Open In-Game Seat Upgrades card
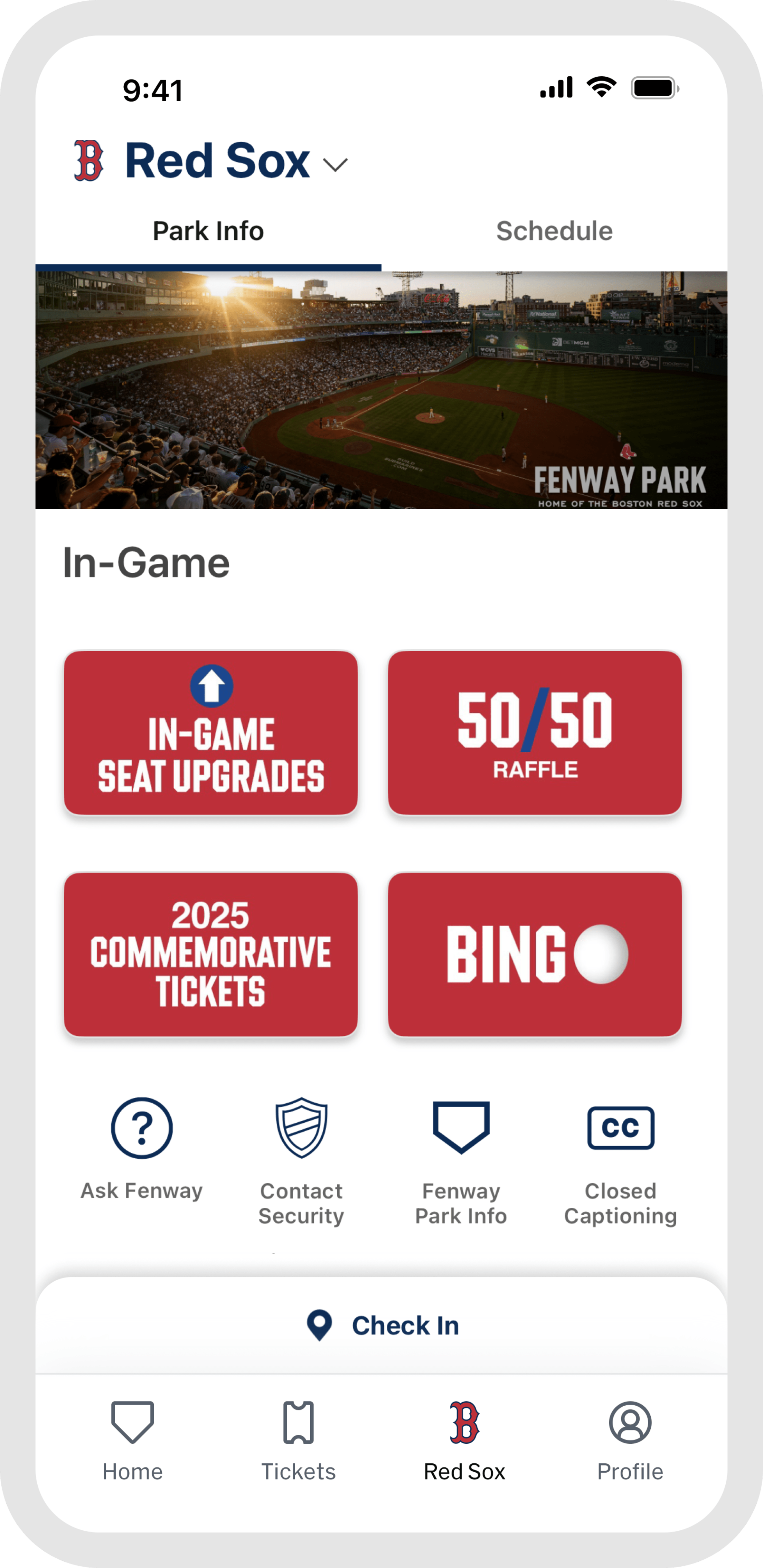Screen dimensions: 763x1568 coord(211,732)
